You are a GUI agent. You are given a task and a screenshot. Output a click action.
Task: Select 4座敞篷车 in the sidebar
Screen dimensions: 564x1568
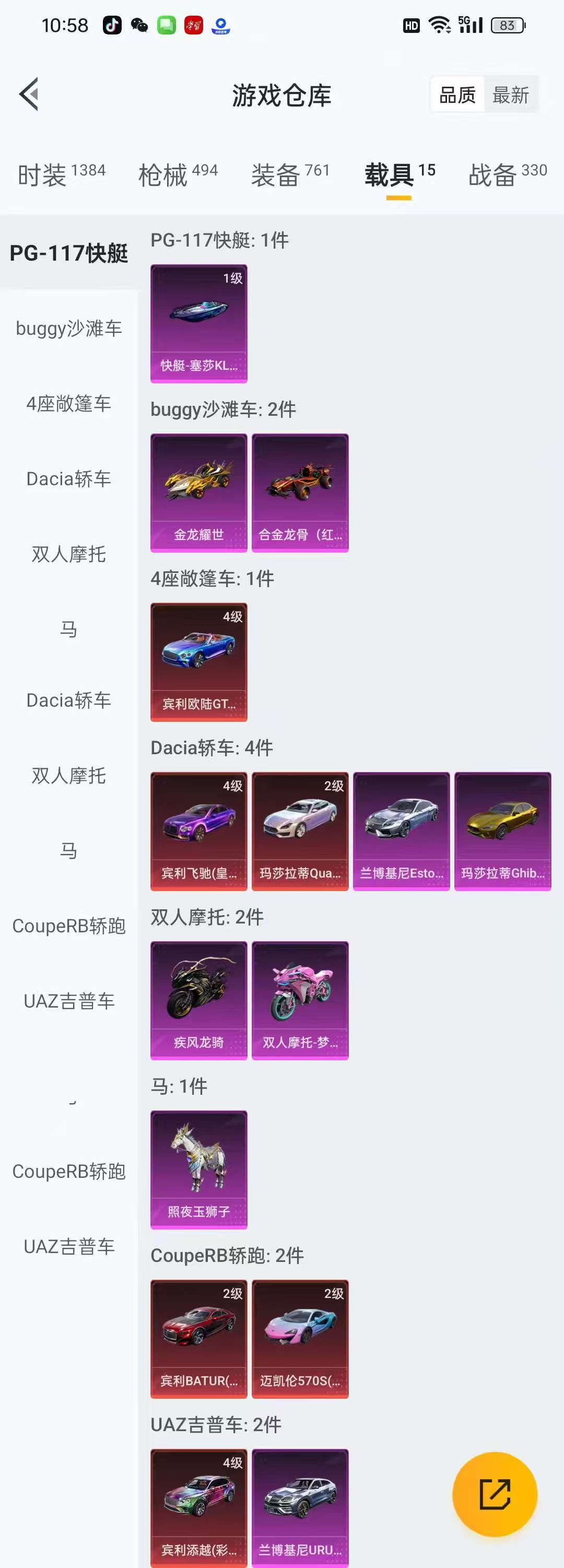[x=69, y=404]
